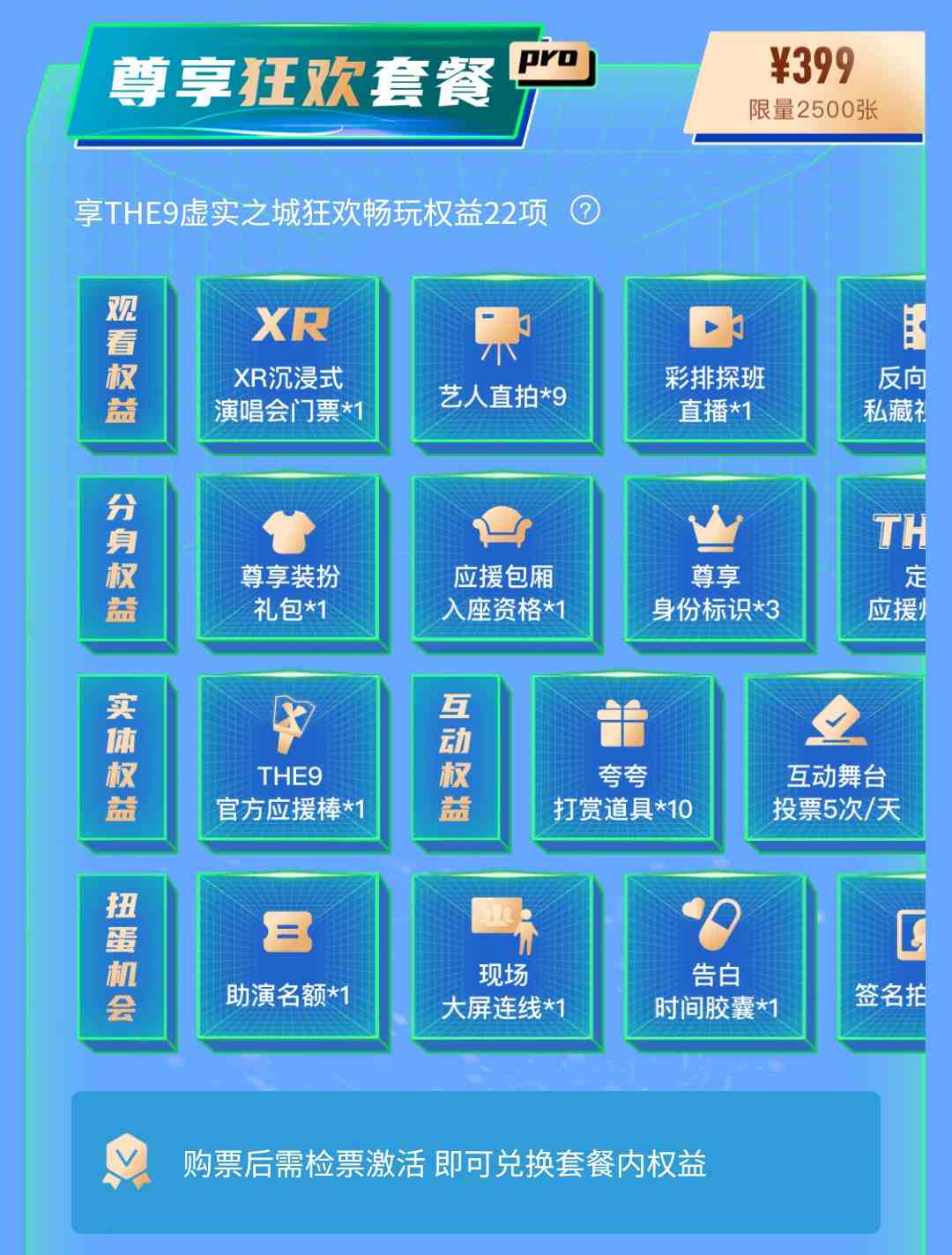Check the THE9官方应援棒 benefit tile
This screenshot has width=952, height=1255.
(289, 758)
